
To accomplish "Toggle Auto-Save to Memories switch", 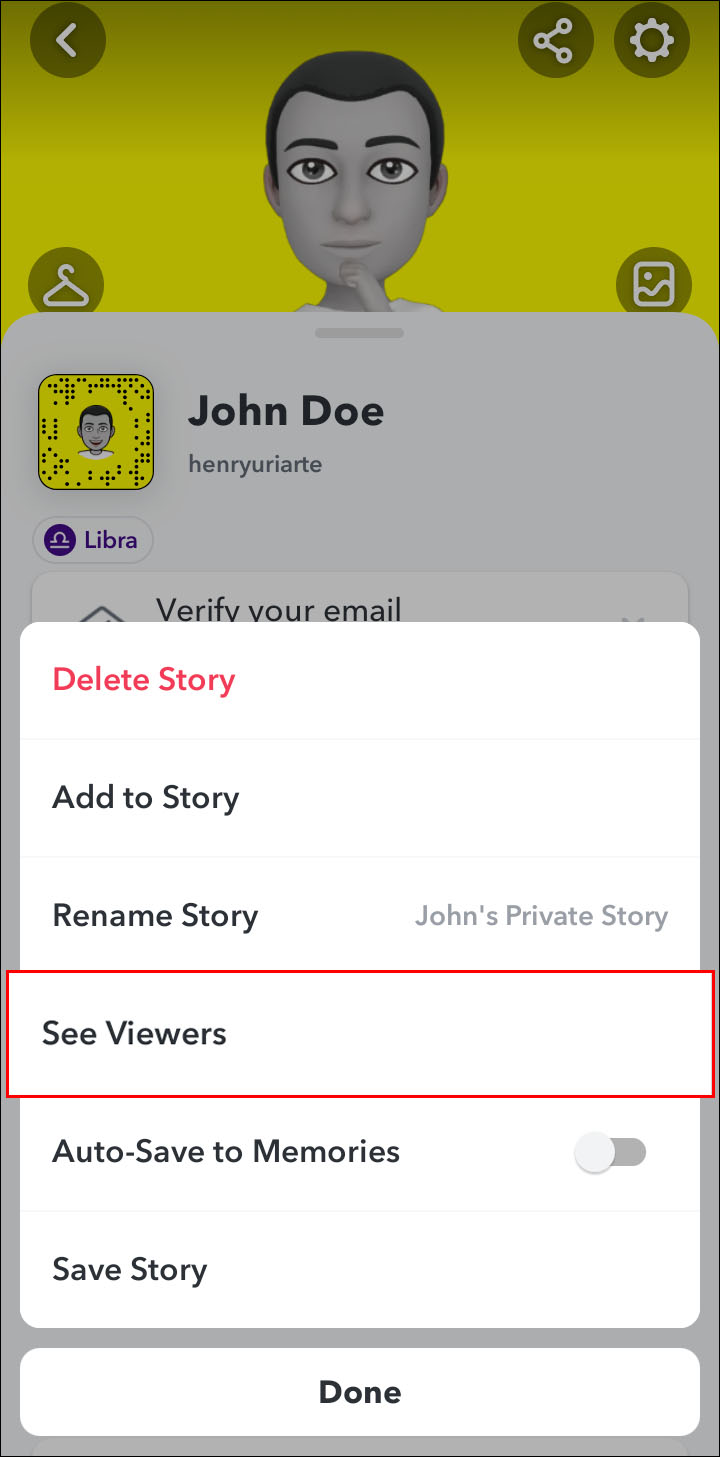I will pyautogui.click(x=610, y=1152).
